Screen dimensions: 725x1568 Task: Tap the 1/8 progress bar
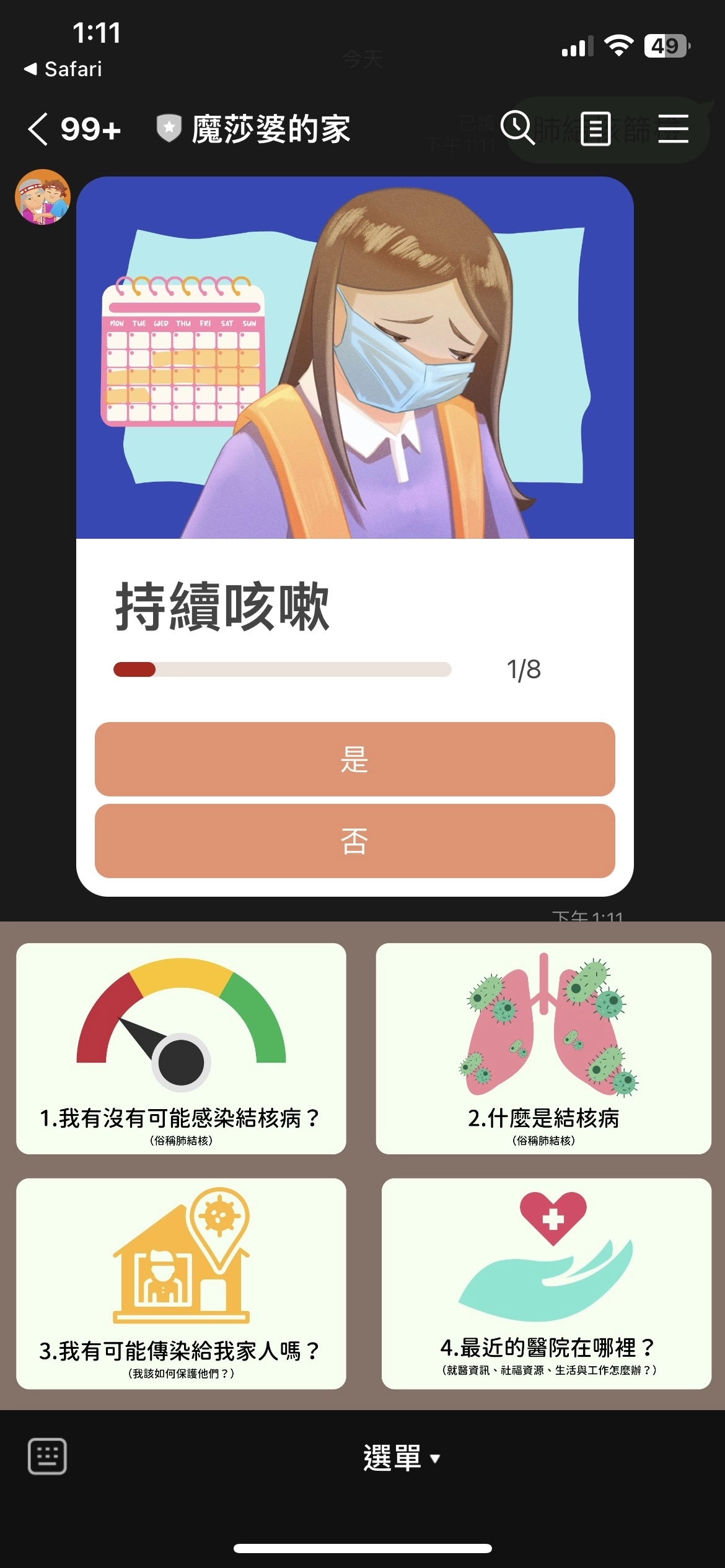[x=282, y=669]
